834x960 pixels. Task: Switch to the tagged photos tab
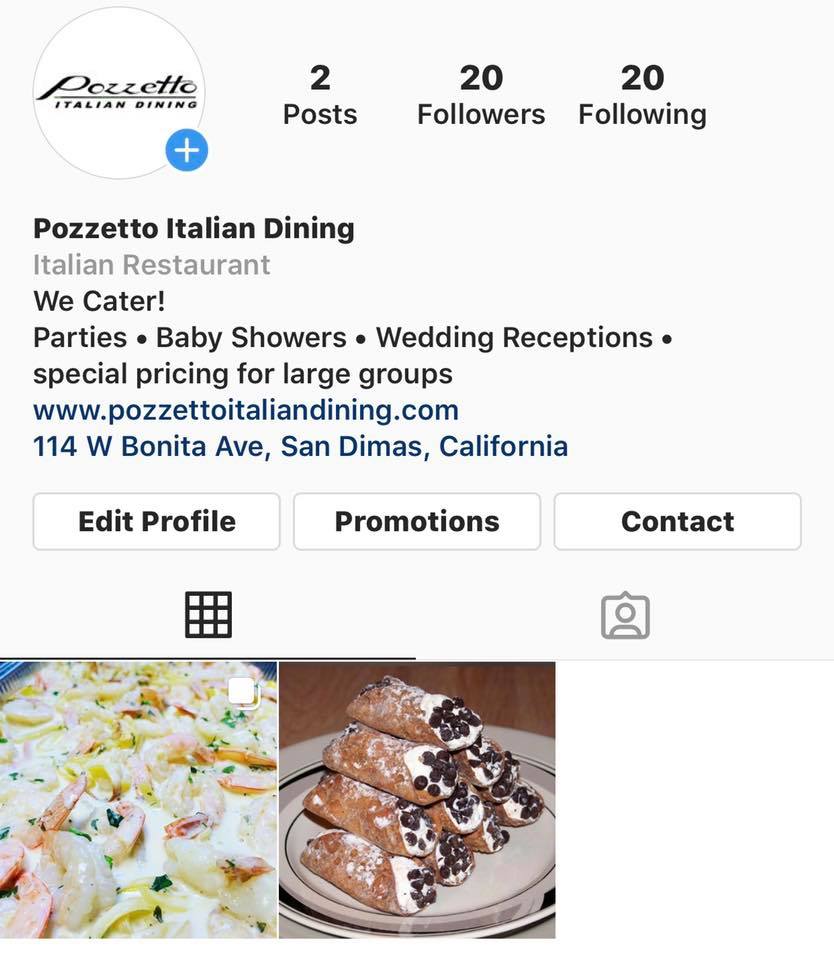(x=625, y=616)
